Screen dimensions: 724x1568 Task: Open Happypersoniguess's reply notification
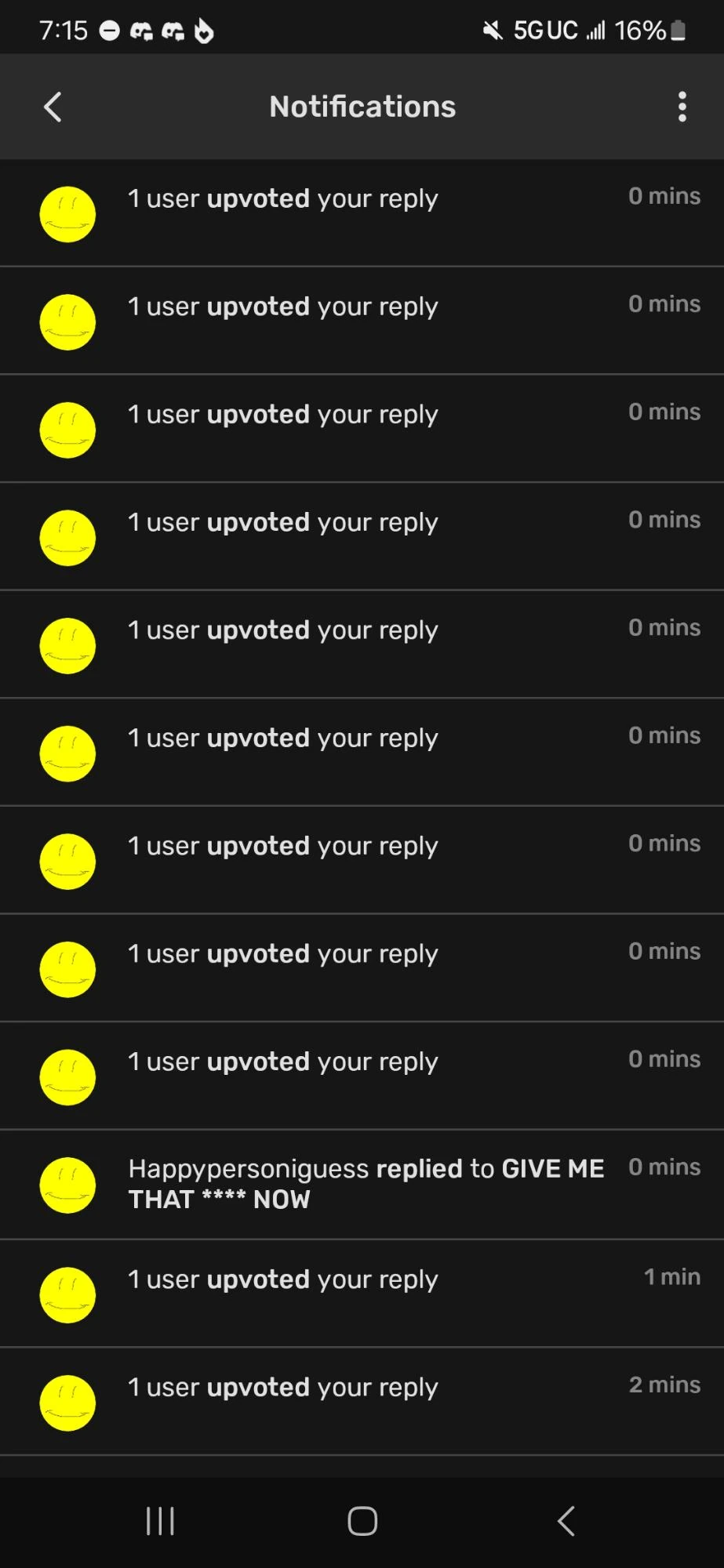click(x=366, y=1184)
